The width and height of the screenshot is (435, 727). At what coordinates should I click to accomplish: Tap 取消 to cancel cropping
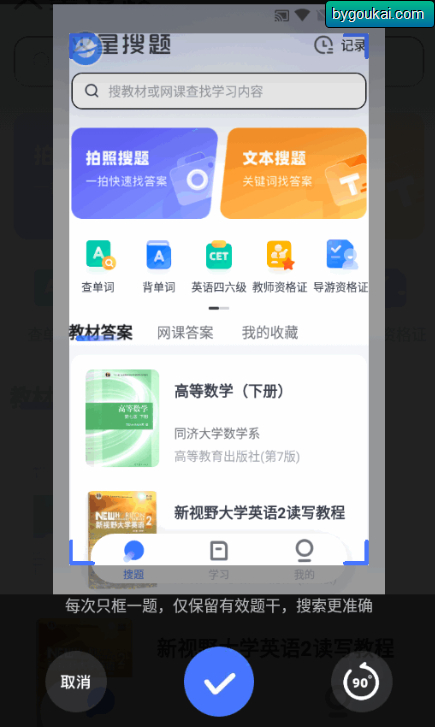76,682
